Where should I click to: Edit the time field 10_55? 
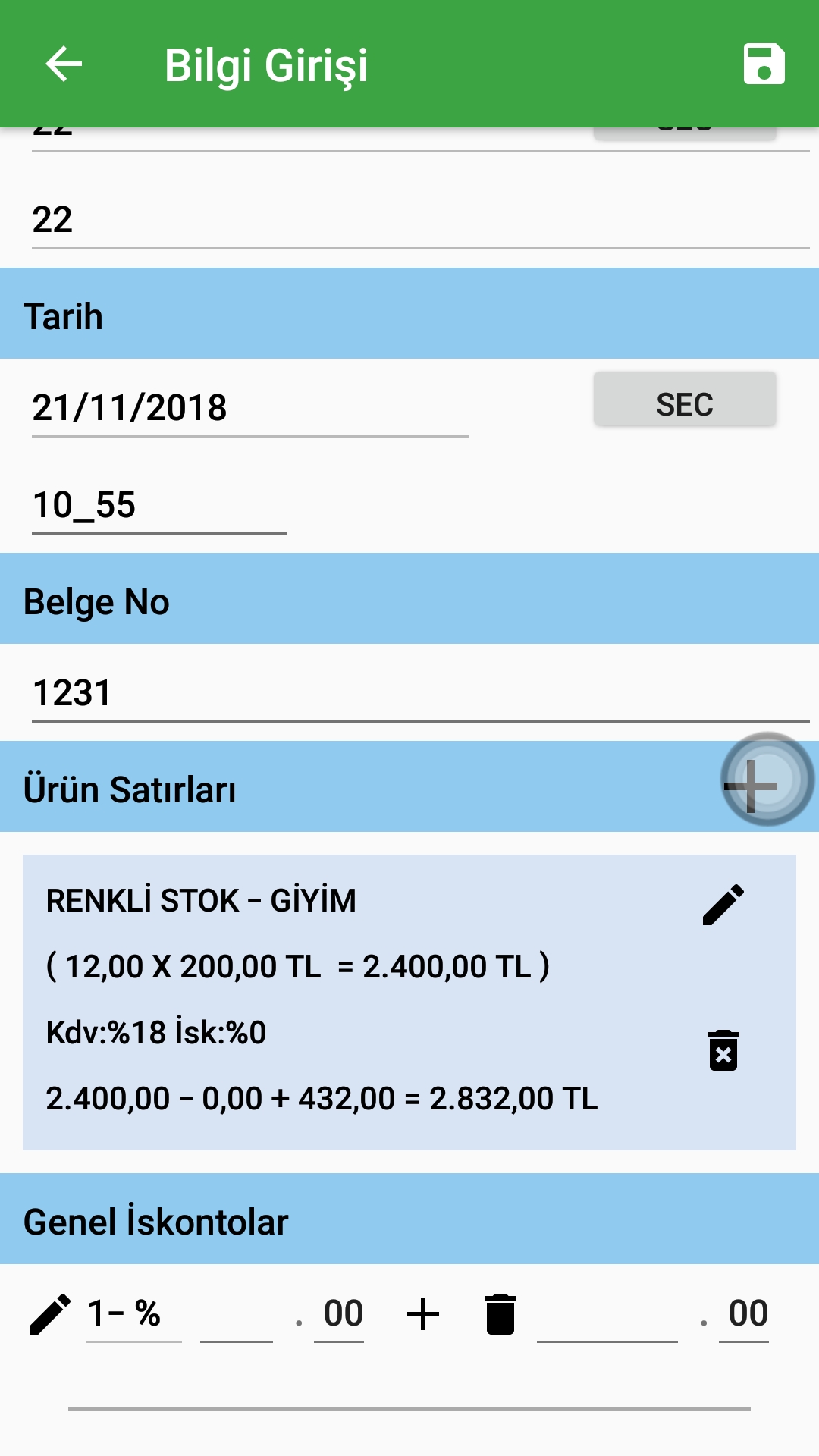coord(159,505)
